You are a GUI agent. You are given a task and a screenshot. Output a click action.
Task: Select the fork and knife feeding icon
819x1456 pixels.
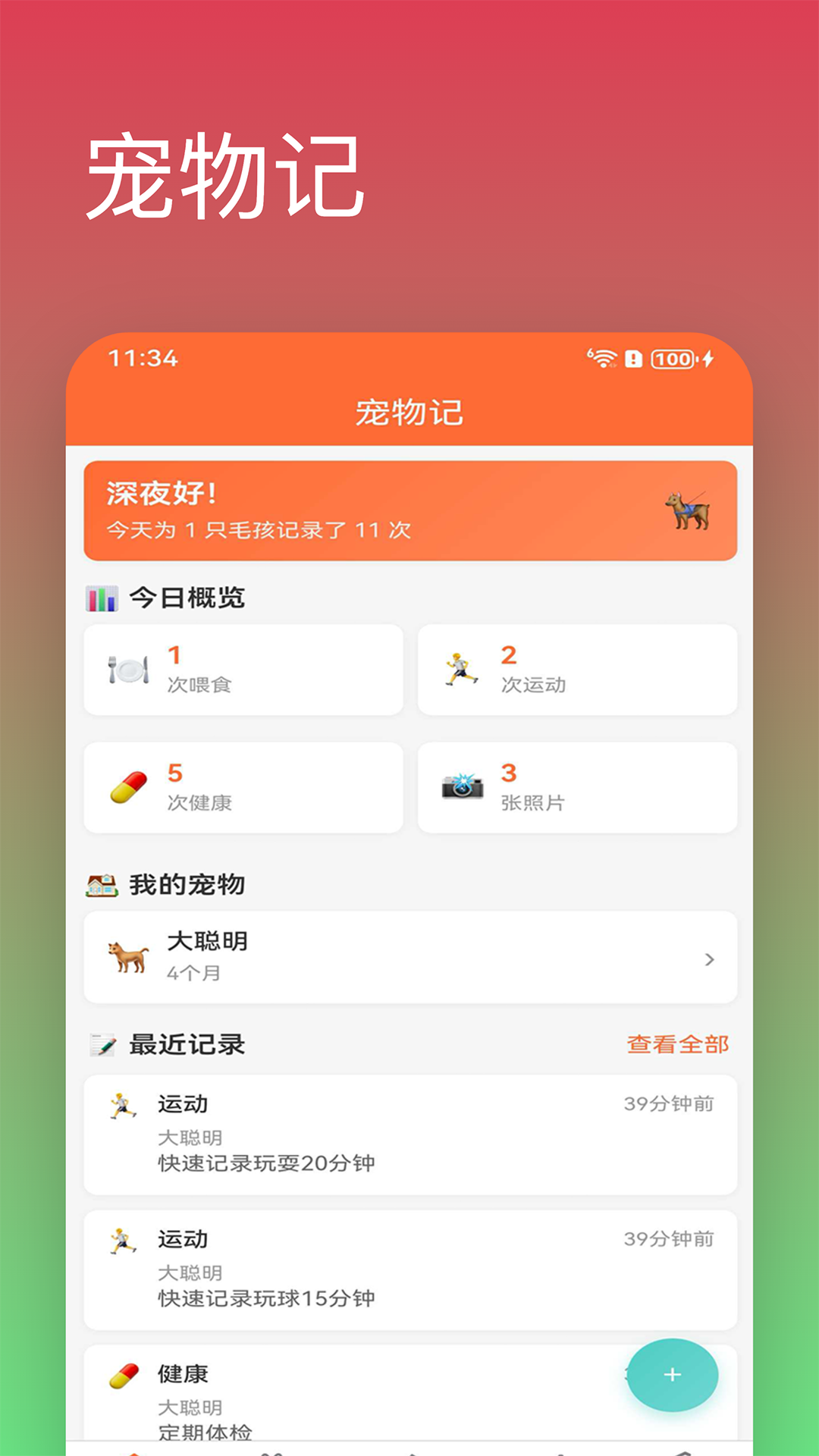tap(129, 667)
